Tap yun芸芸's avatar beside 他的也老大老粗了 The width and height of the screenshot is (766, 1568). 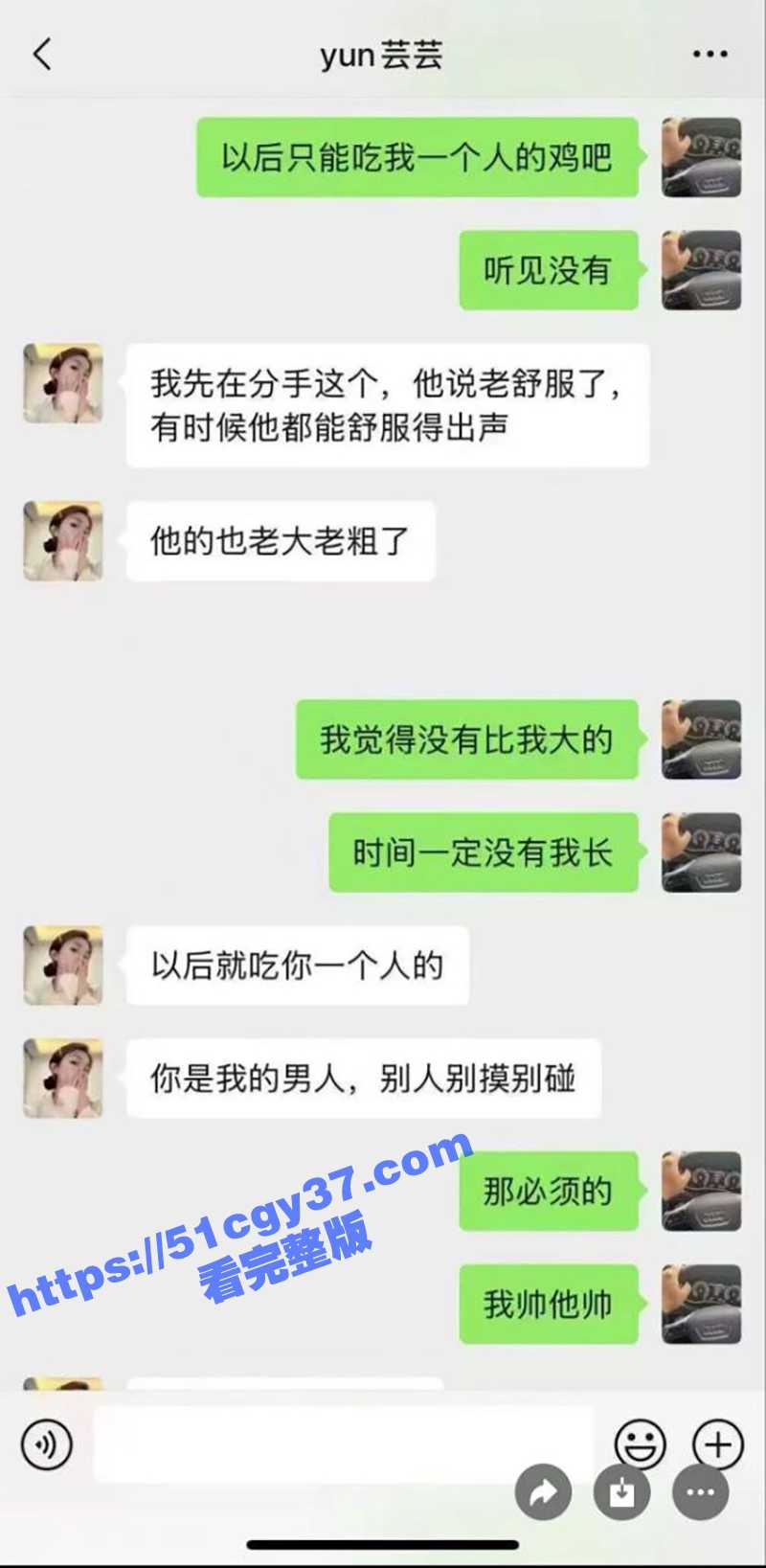pos(63,541)
